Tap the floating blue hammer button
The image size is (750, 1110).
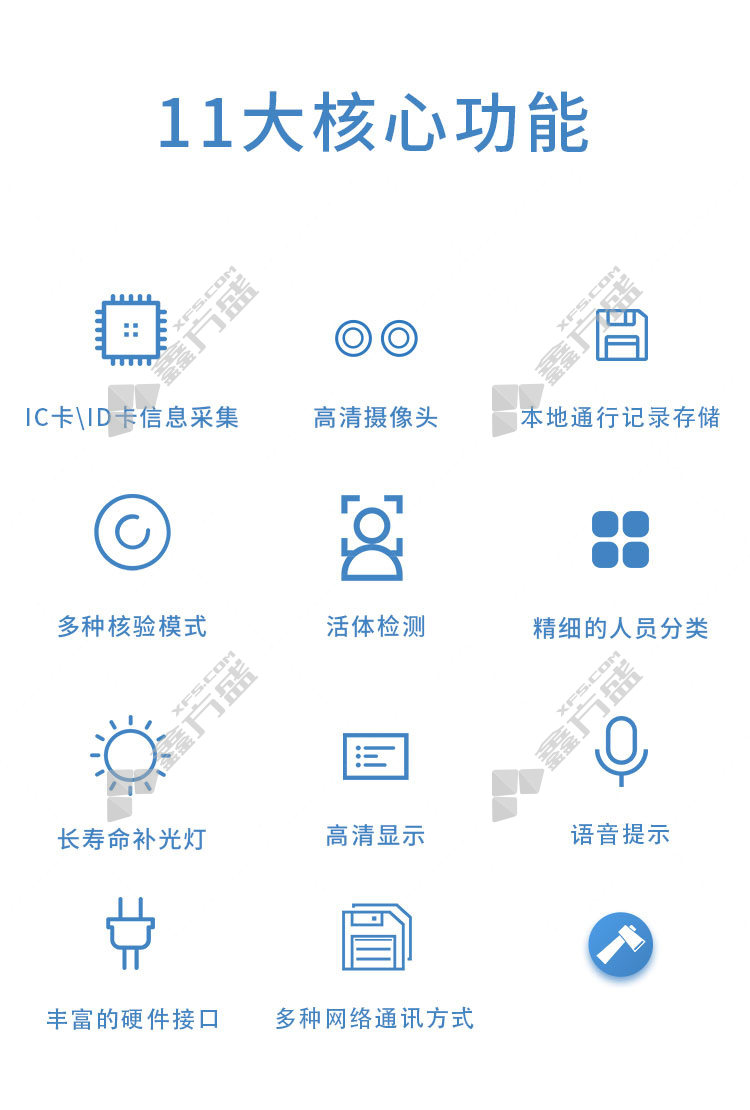tap(620, 944)
